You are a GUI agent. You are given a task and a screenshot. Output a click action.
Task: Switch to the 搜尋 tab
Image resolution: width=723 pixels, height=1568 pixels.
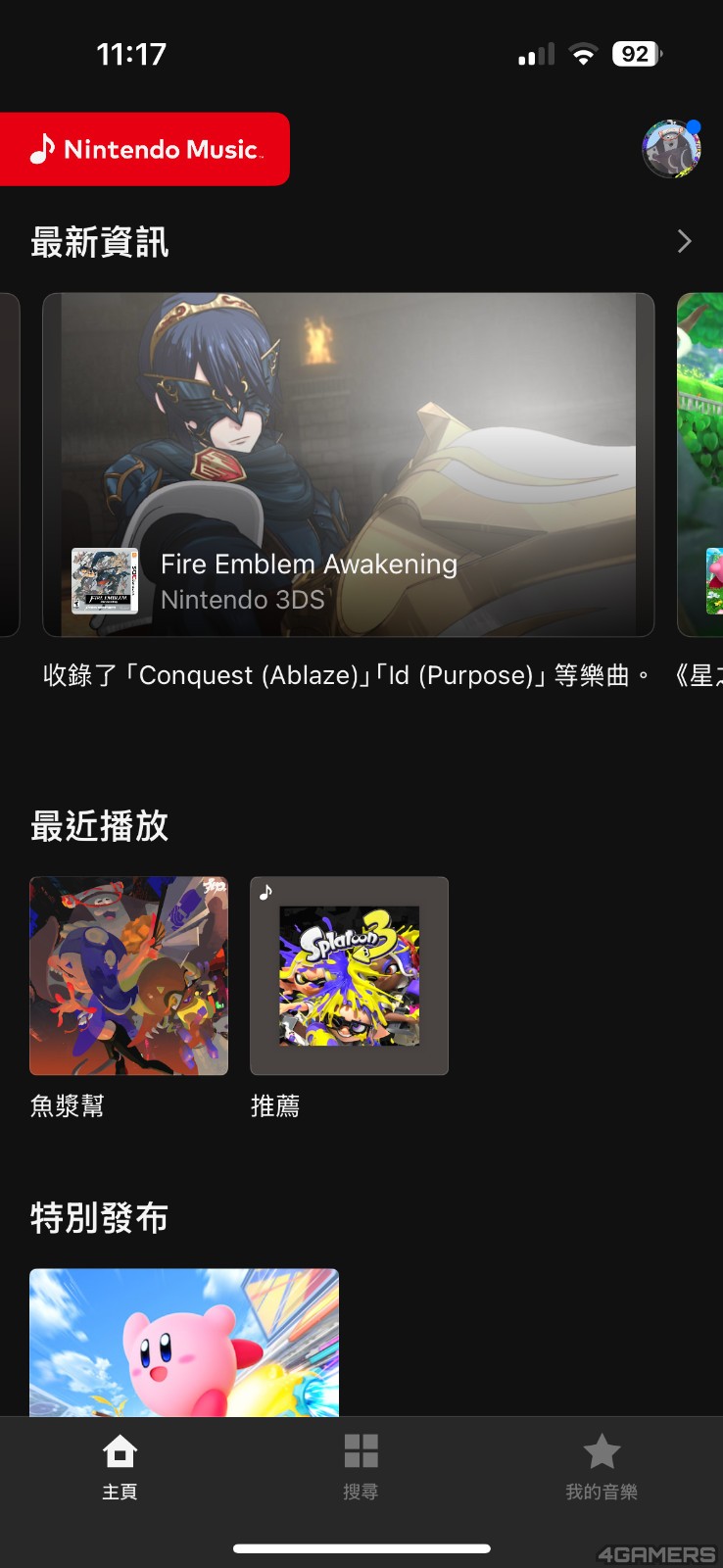point(361,1466)
